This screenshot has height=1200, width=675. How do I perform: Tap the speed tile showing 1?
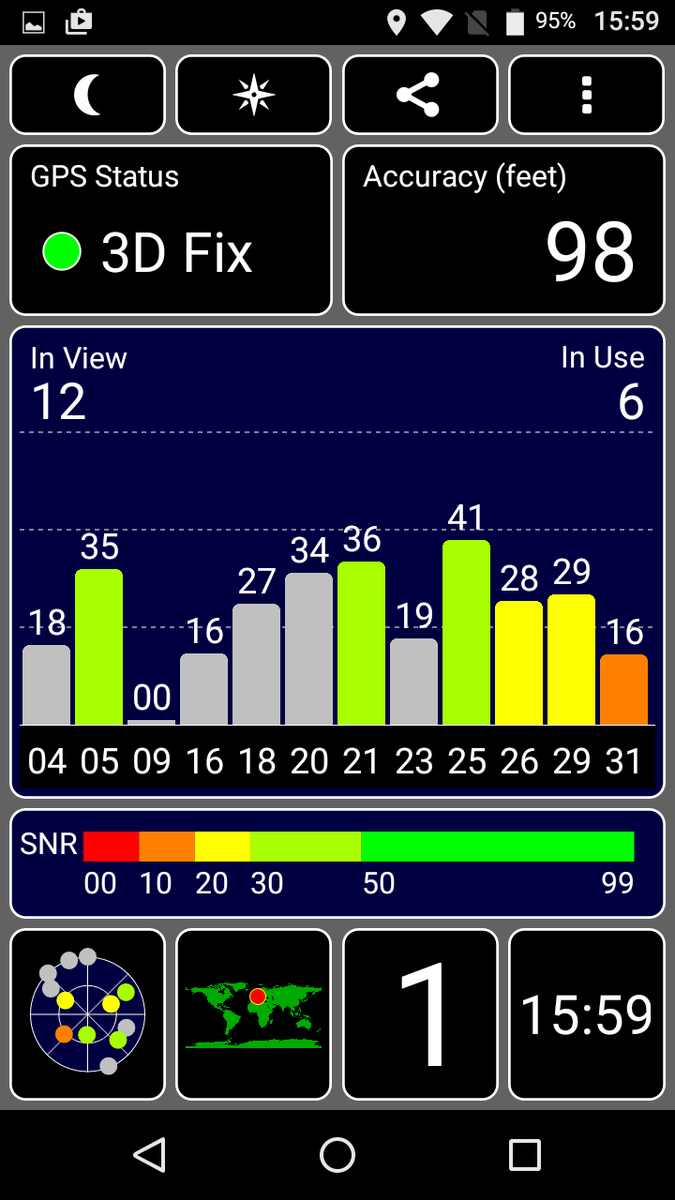click(420, 1015)
